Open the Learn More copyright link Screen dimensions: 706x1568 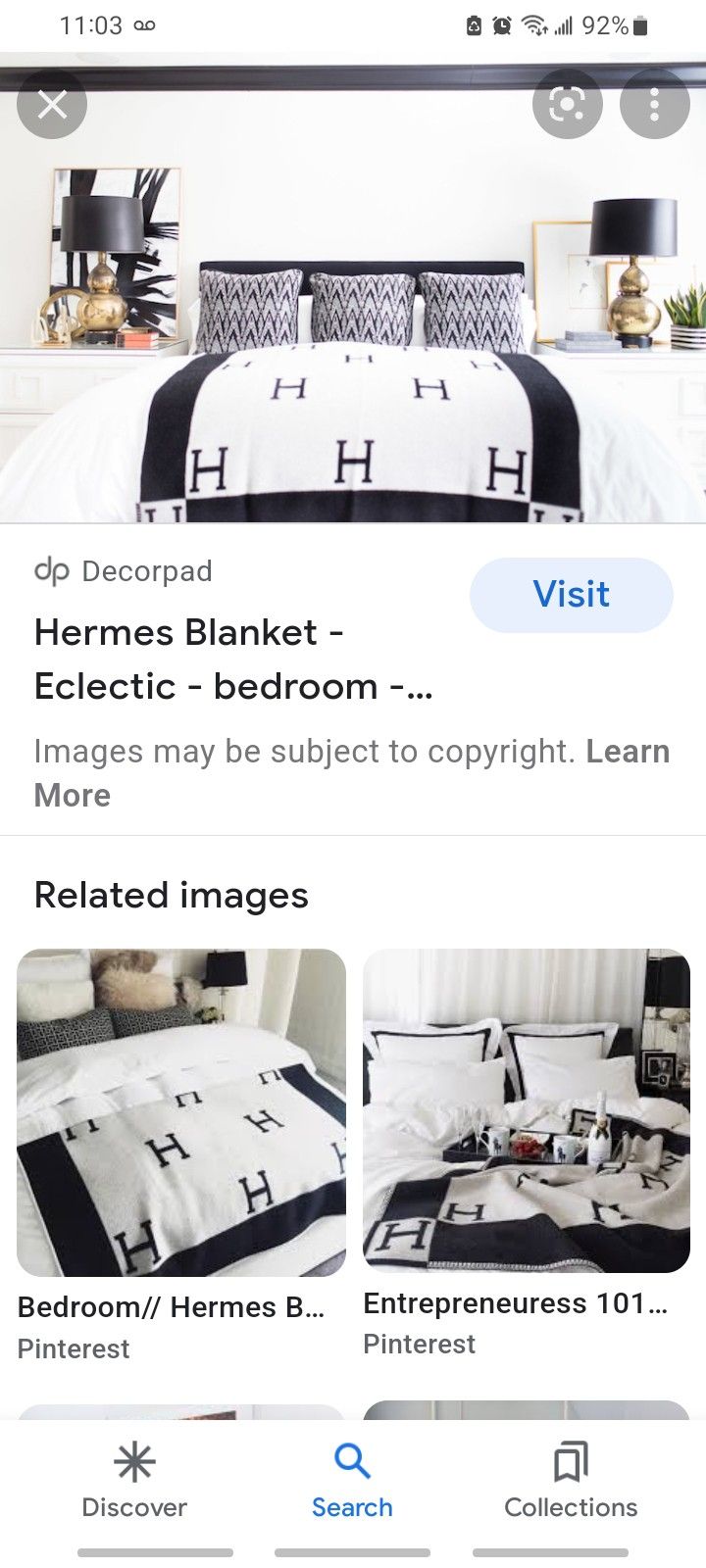[x=628, y=753]
